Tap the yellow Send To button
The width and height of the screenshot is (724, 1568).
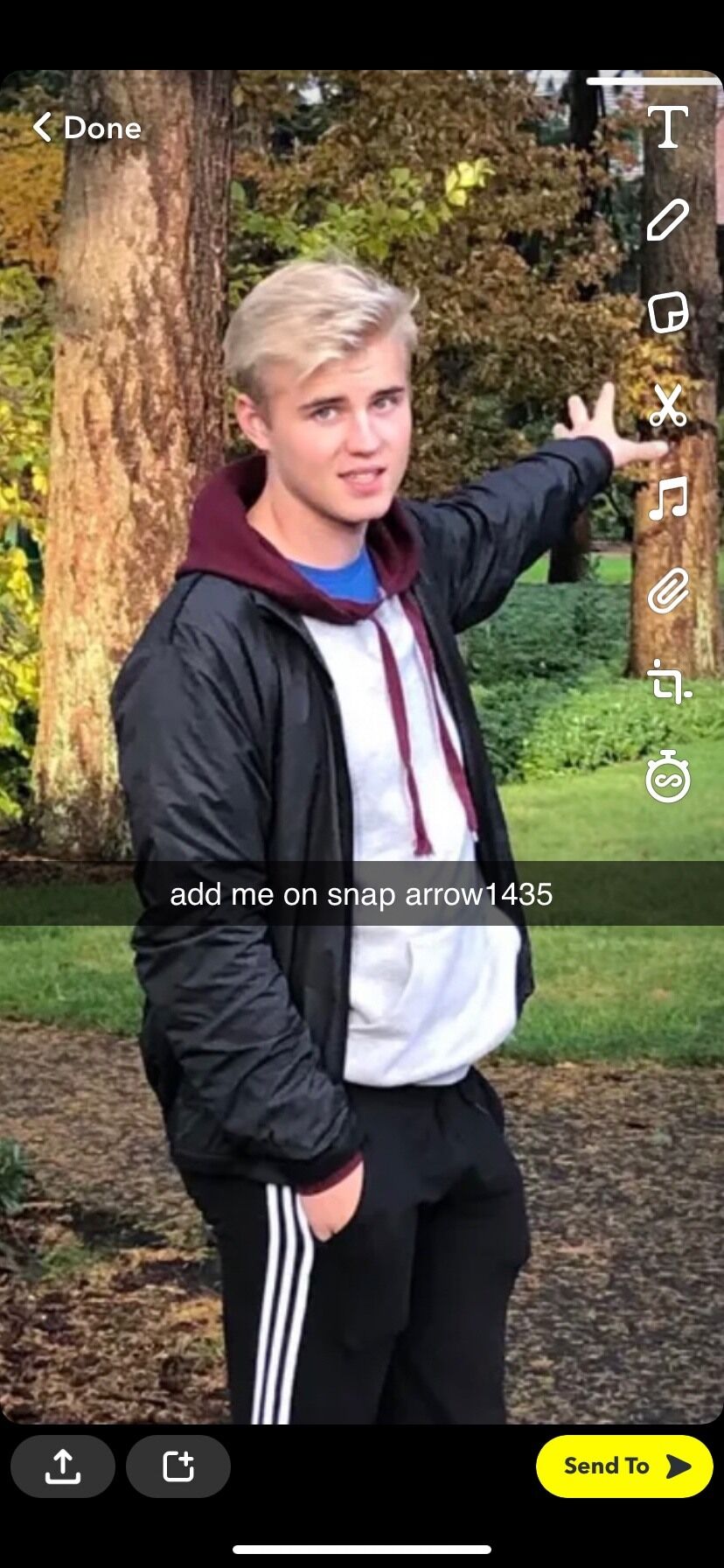pyautogui.click(x=624, y=1466)
